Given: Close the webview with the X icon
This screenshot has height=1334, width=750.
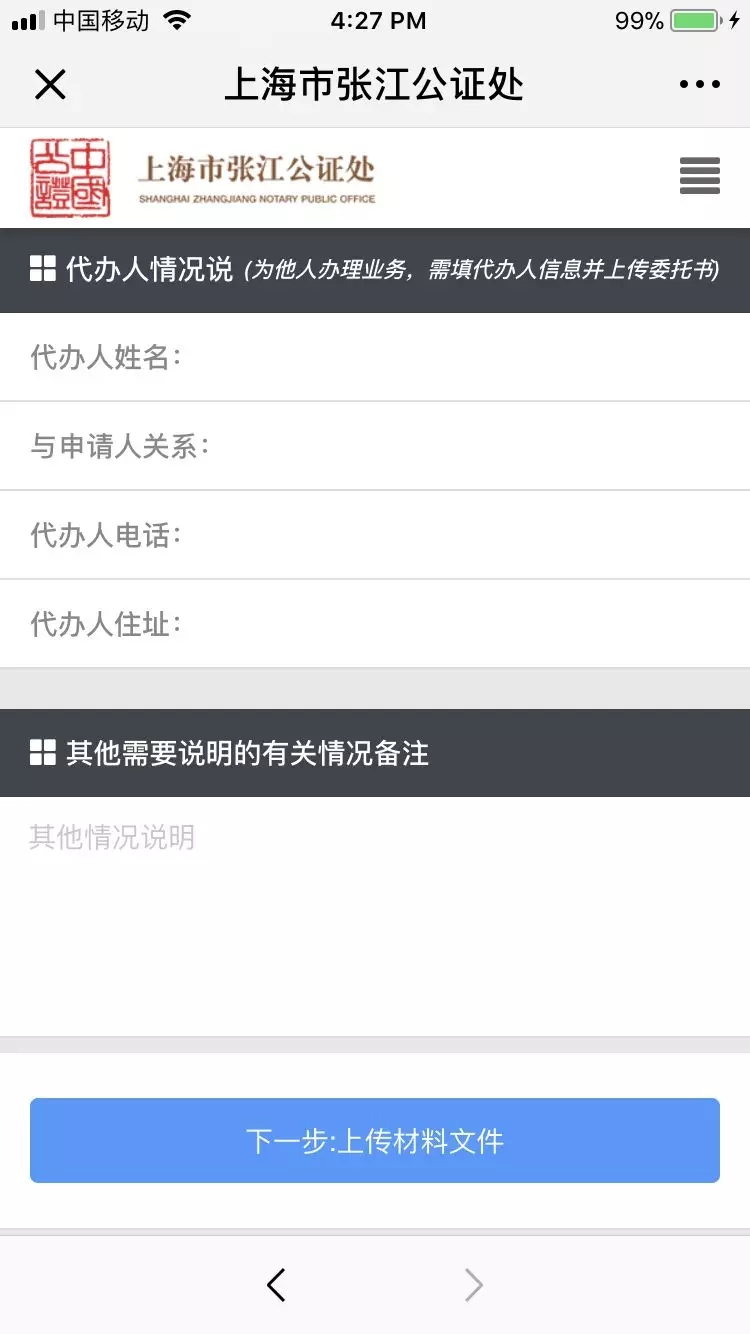Looking at the screenshot, I should [50, 85].
